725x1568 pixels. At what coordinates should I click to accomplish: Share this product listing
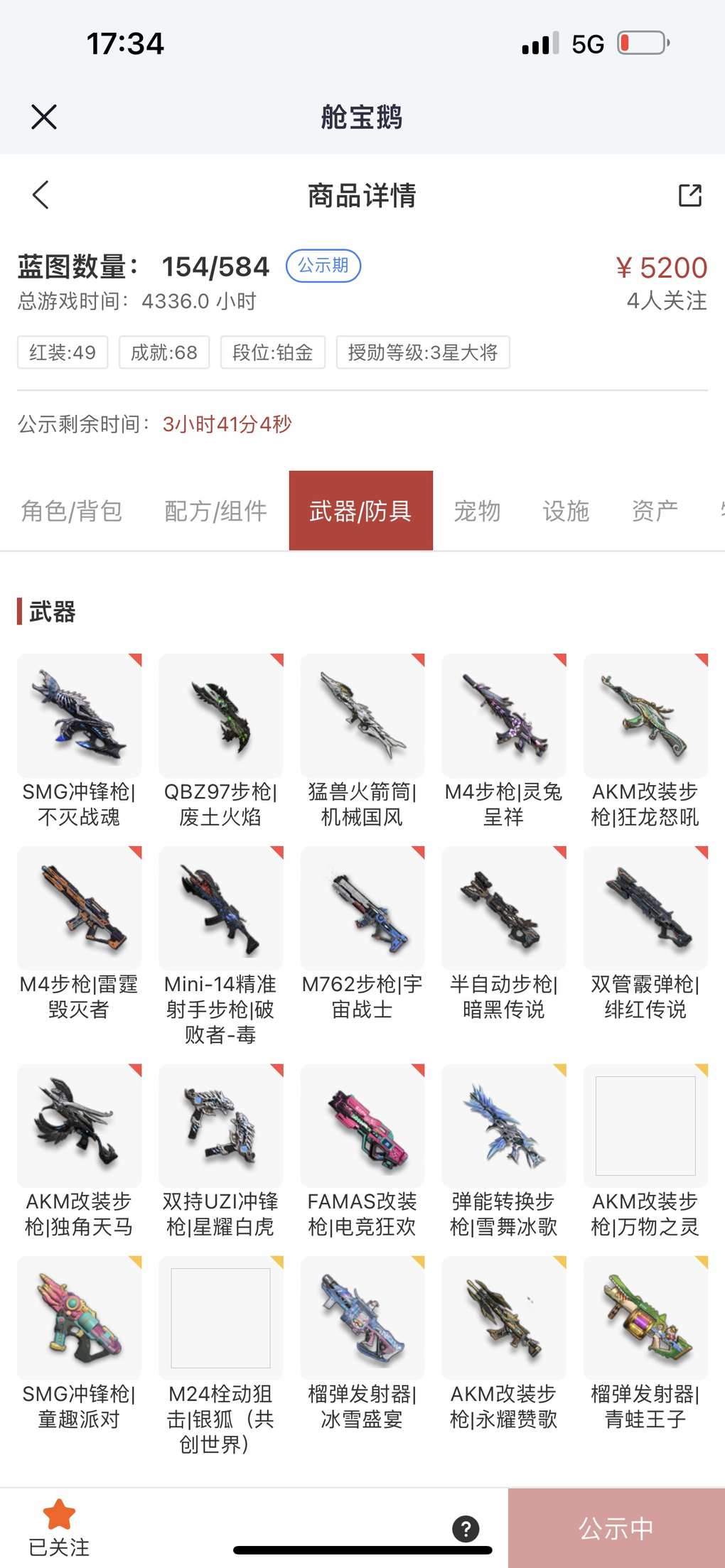(689, 195)
